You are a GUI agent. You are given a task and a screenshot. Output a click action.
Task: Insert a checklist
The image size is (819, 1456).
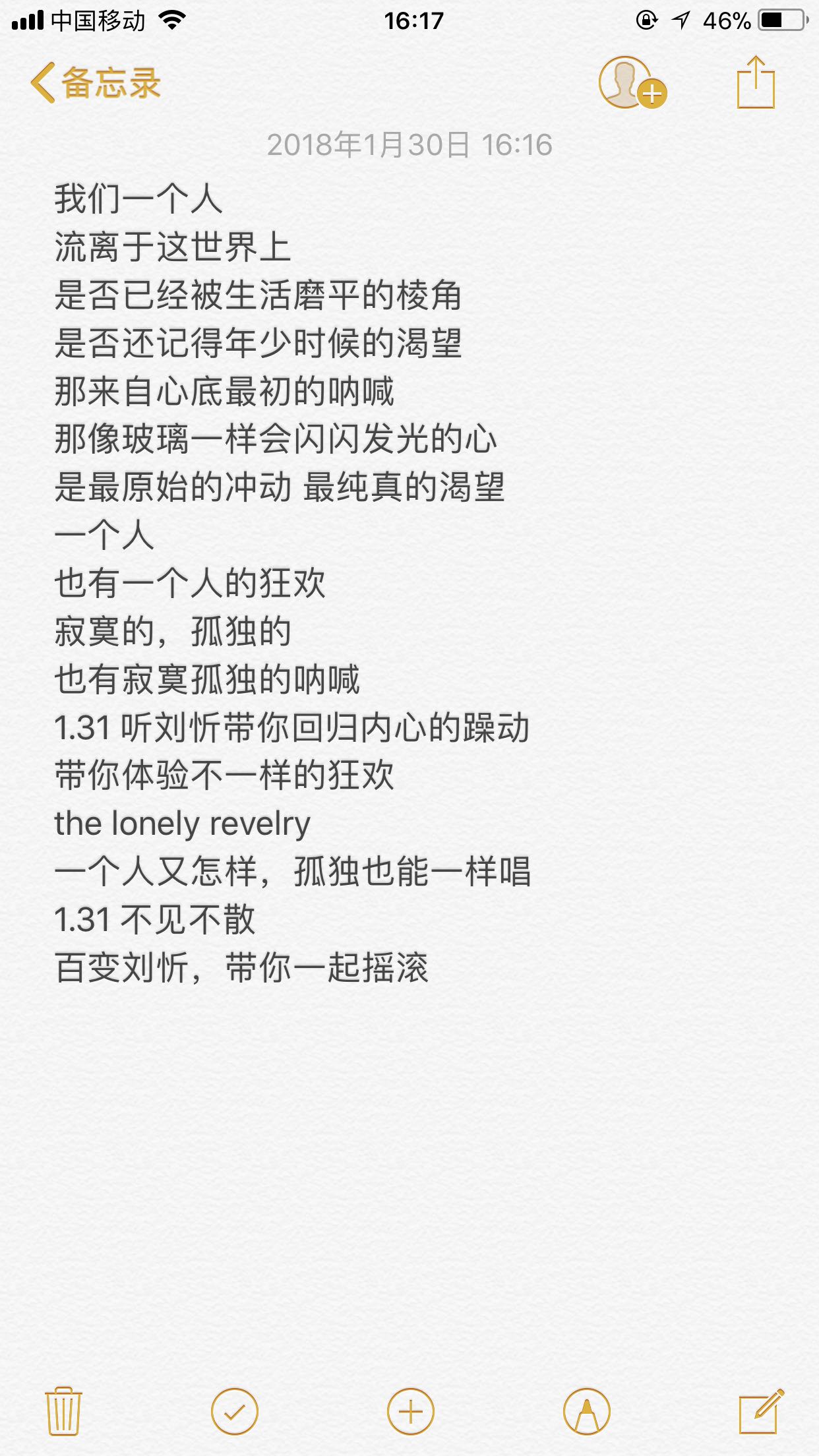point(235,1411)
